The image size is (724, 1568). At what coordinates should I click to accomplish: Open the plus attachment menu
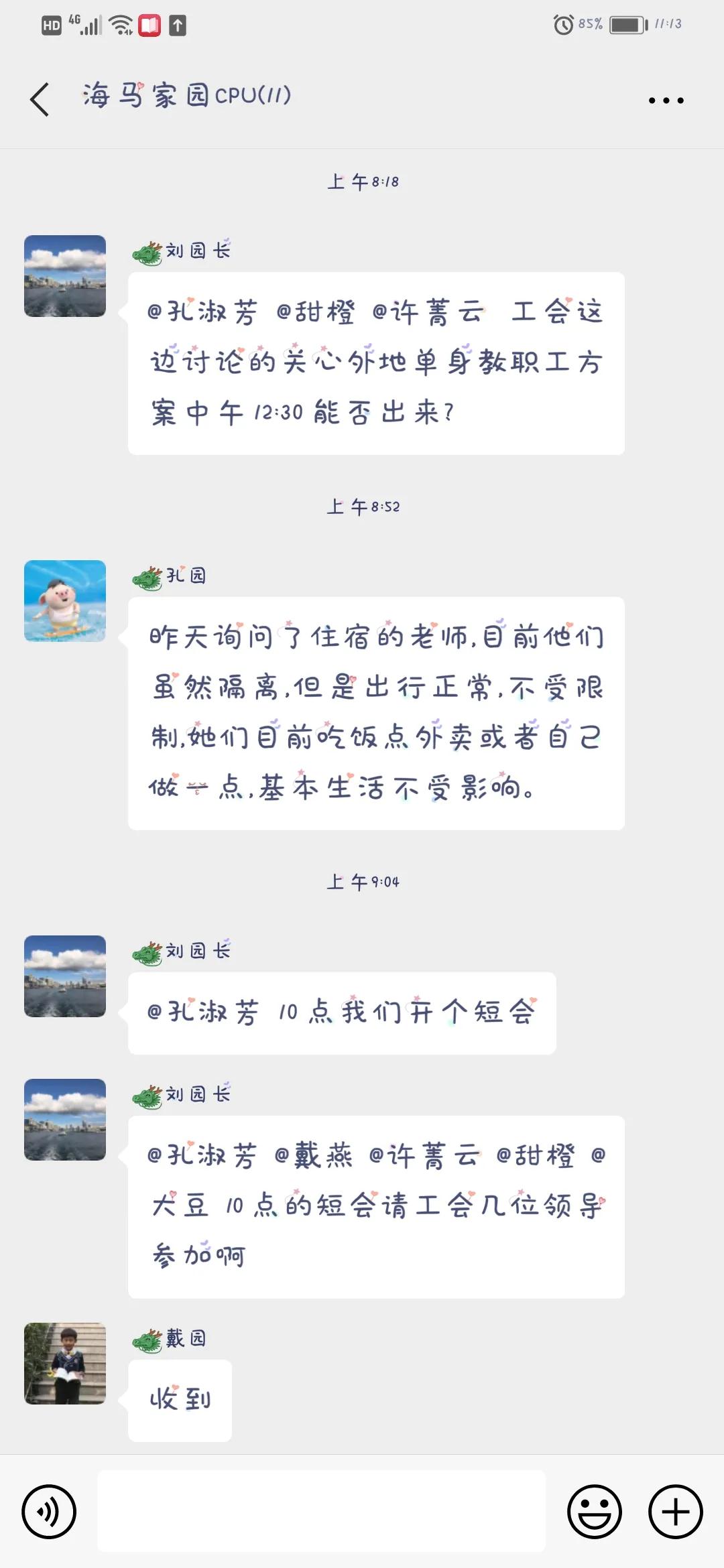click(x=675, y=1511)
